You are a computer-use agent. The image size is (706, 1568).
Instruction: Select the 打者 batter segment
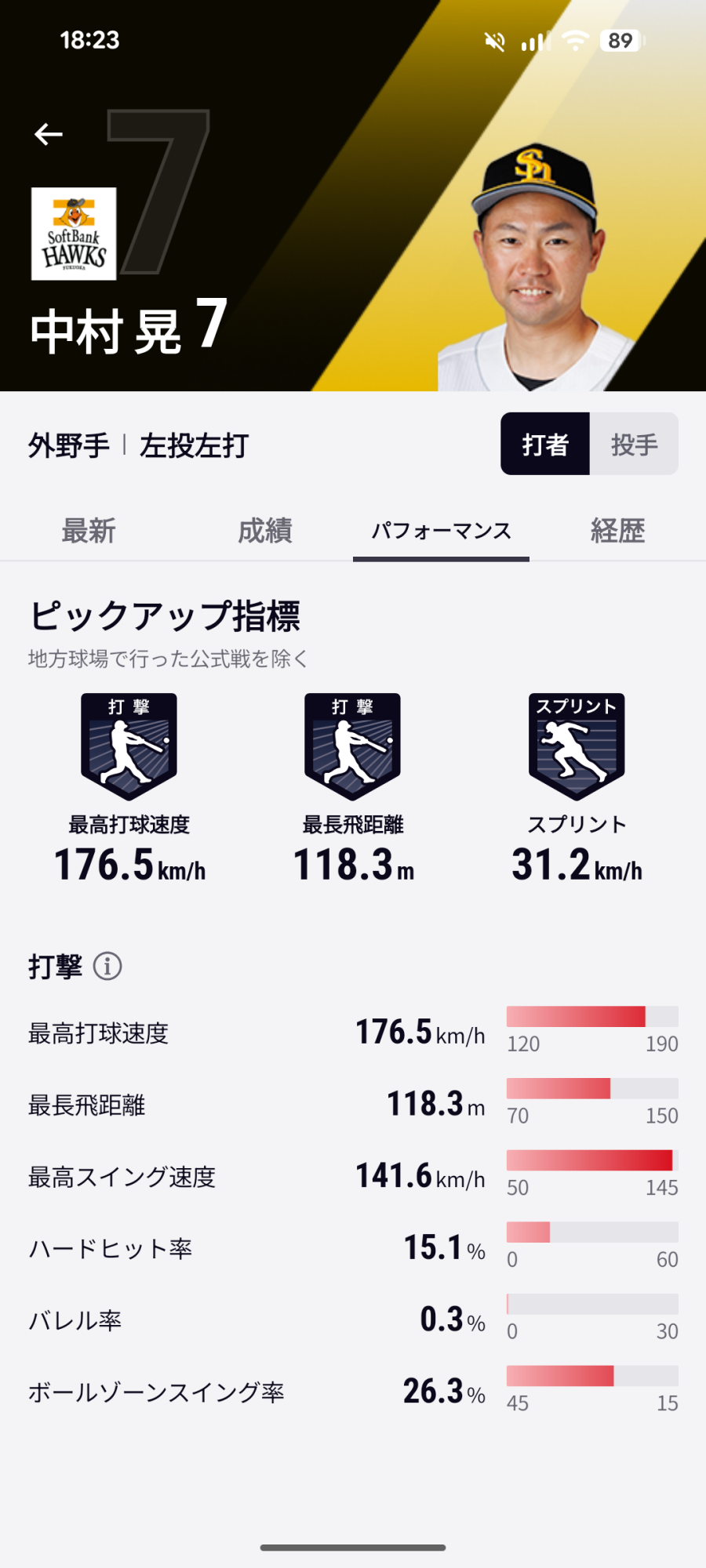(x=545, y=445)
